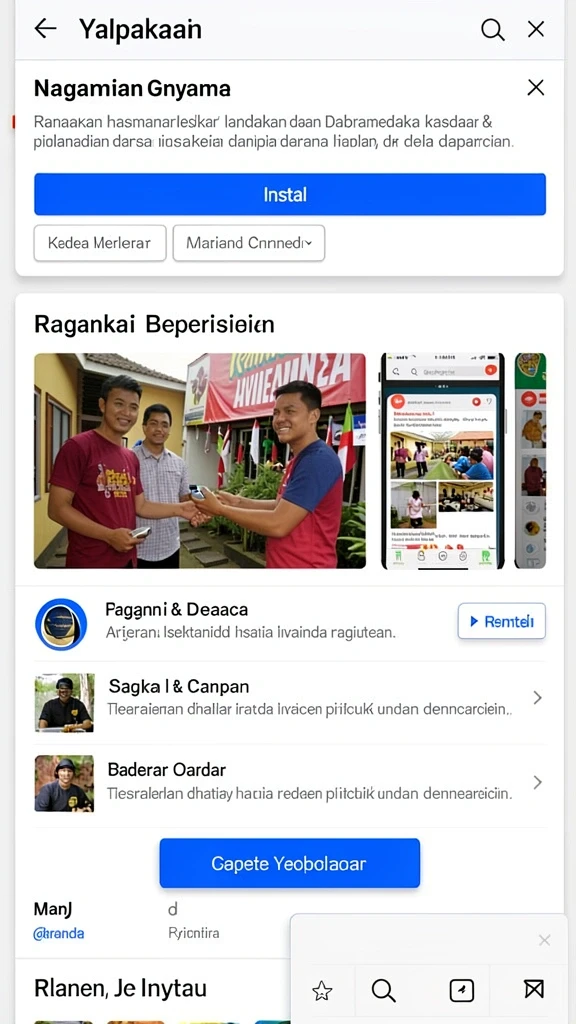The height and width of the screenshot is (1024, 576).
Task: Open the photo of three men
Action: pos(200,460)
